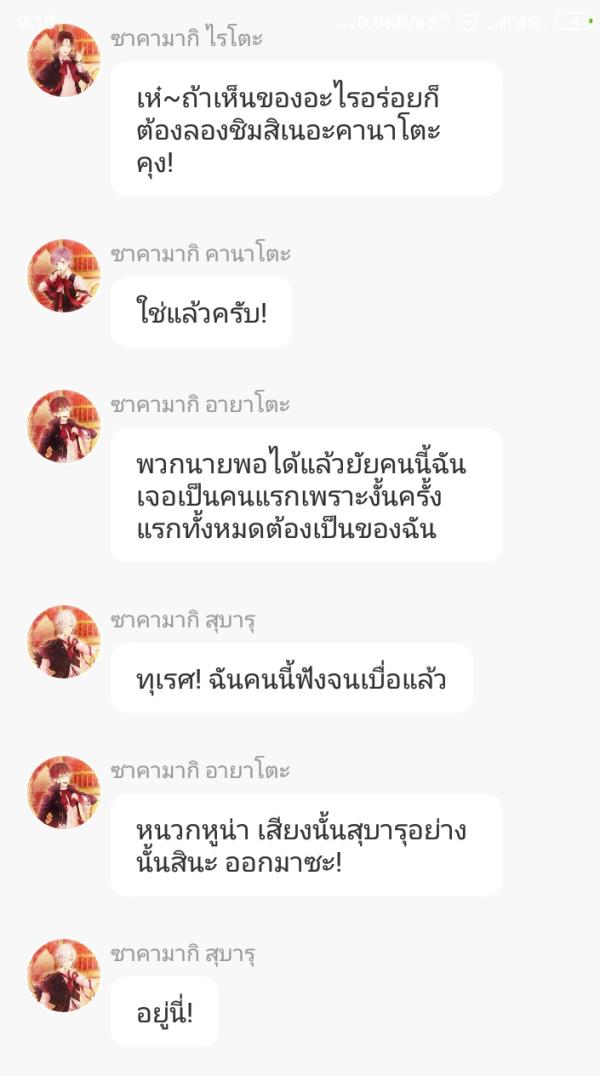The image size is (600, 1076).
Task: Open อายาโตะ's avatar beside the 'พวกนายพอได้แล้ว' message
Action: click(63, 426)
